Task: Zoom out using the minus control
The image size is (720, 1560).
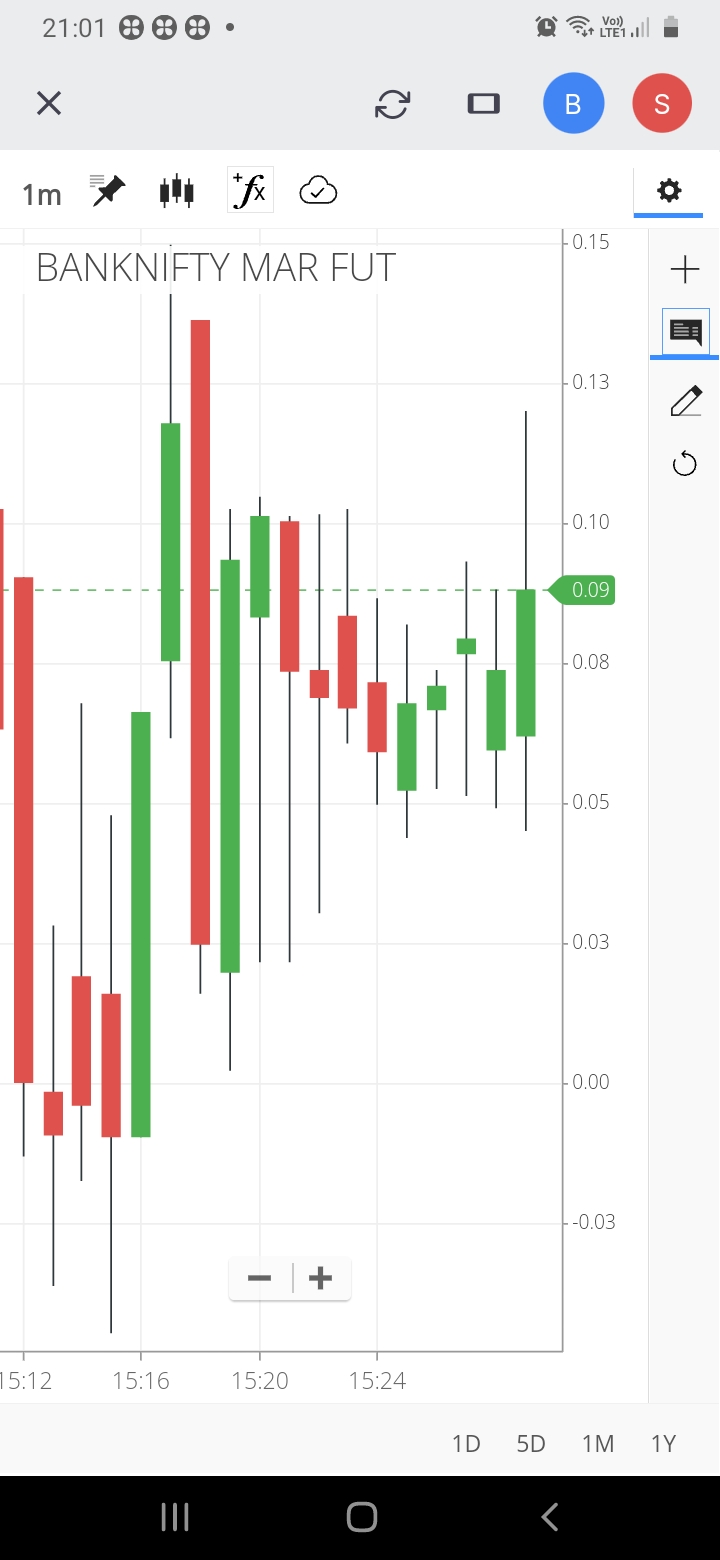Action: 259,1278
